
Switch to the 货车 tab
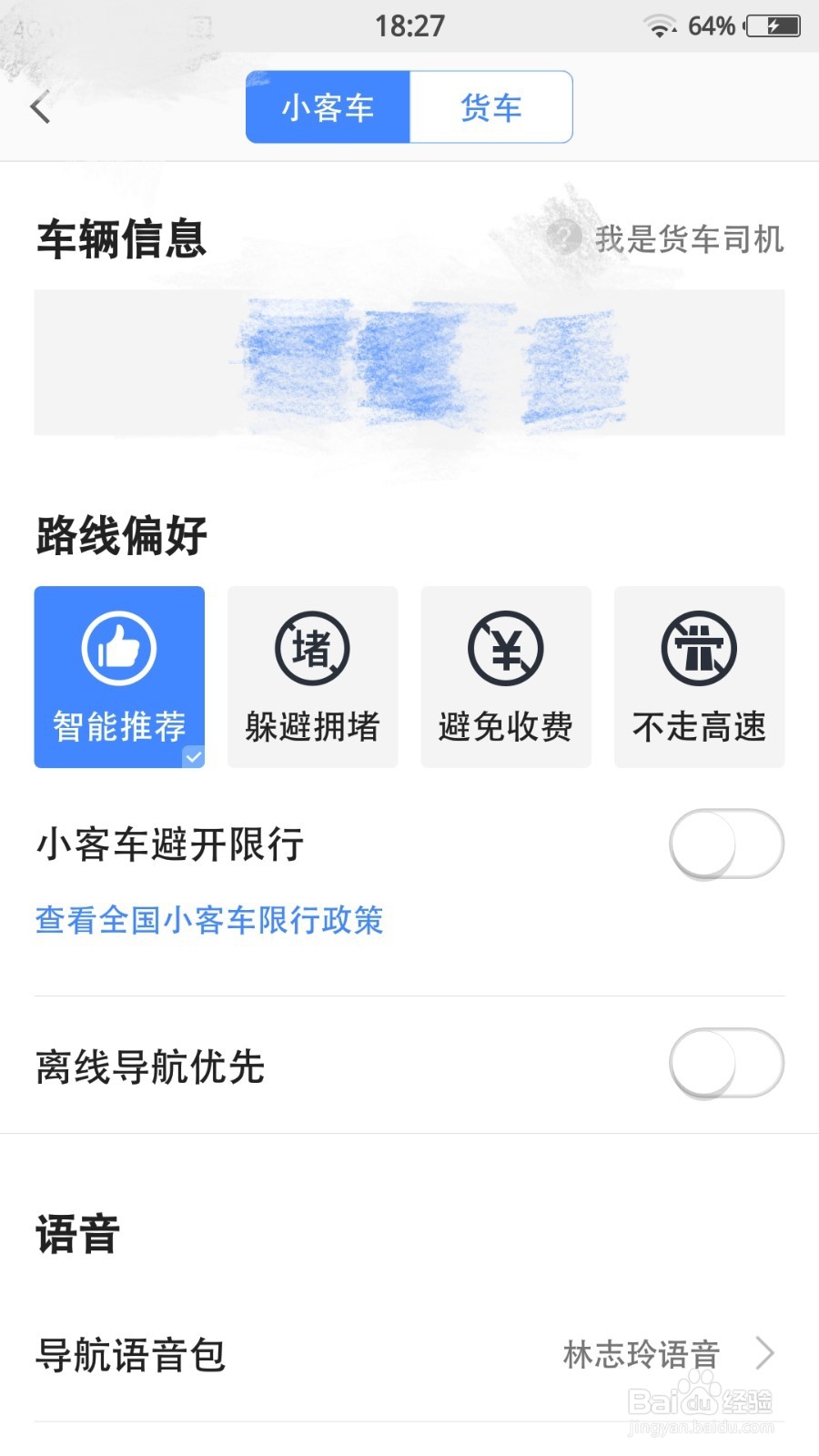coord(490,106)
